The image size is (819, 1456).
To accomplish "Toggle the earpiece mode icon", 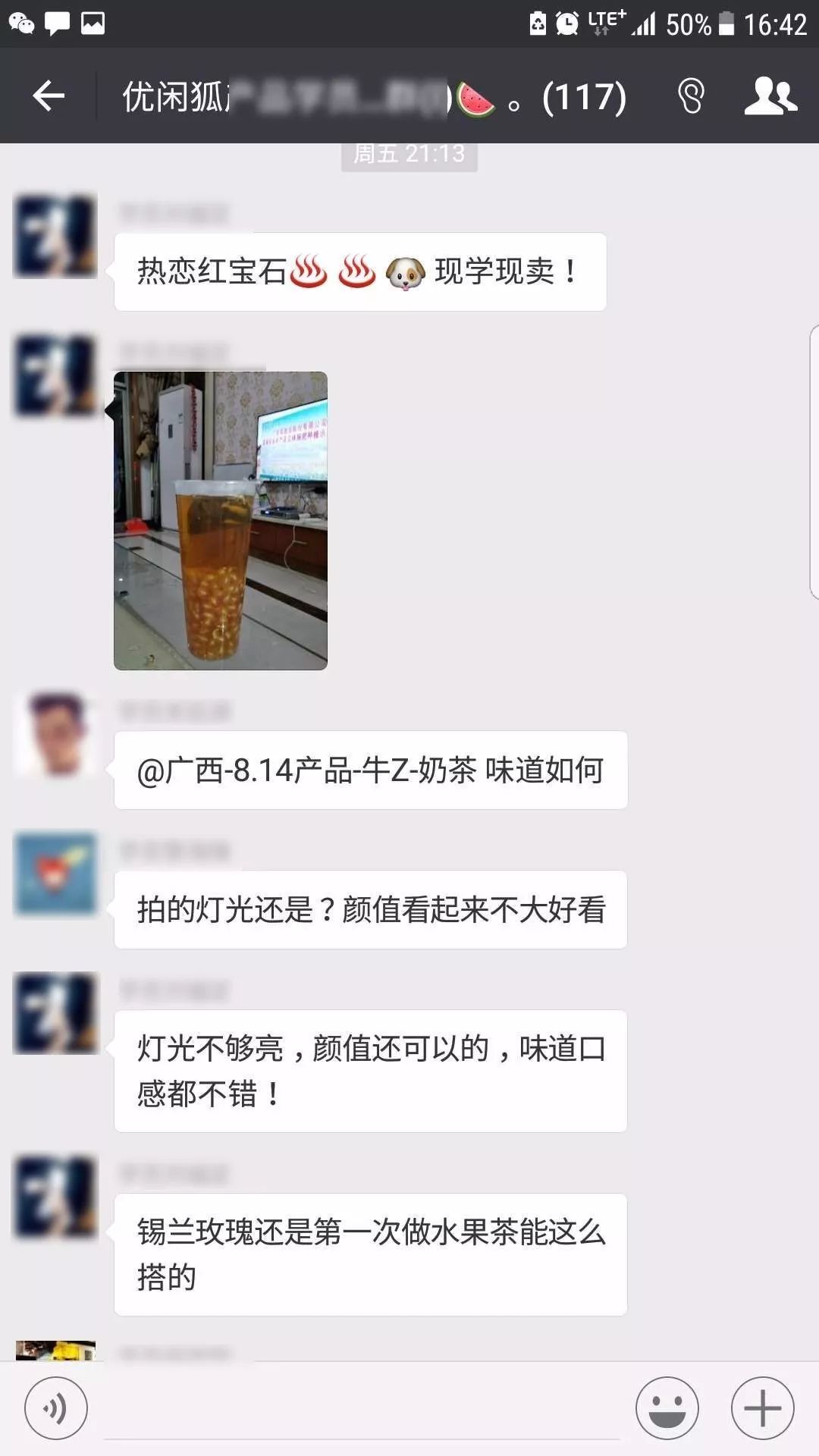I will tap(690, 96).
